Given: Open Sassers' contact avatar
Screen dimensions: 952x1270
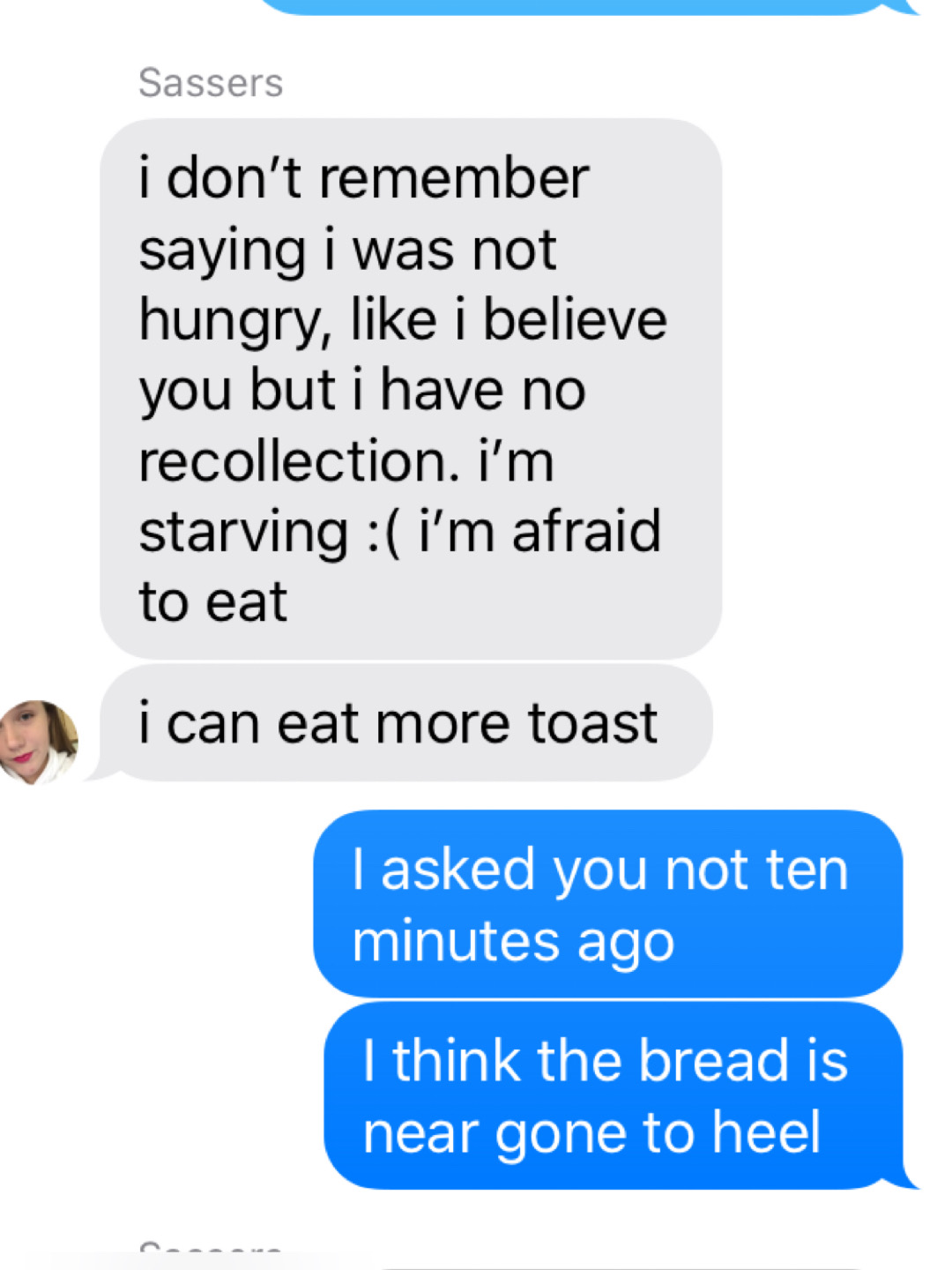Looking at the screenshot, I should click(37, 741).
